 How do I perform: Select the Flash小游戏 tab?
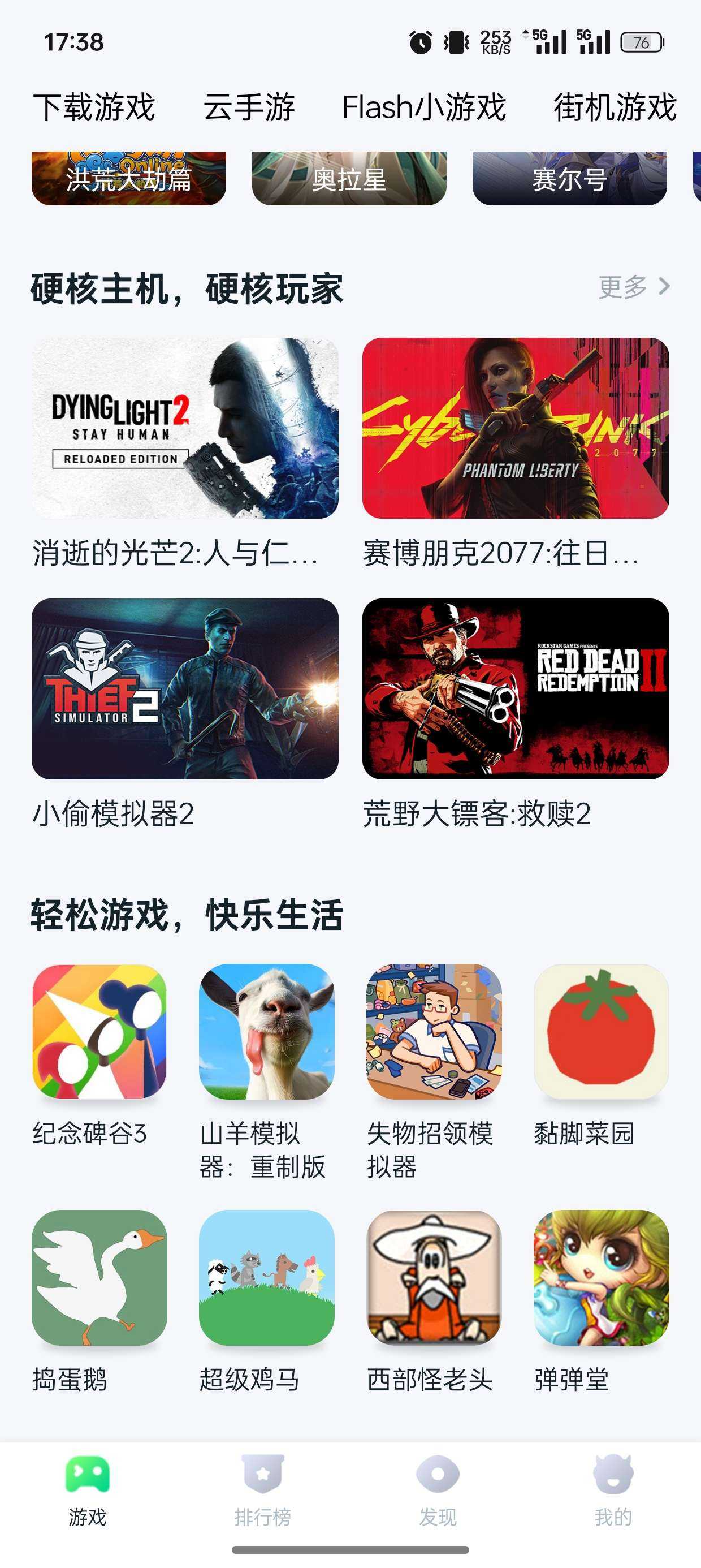pos(423,107)
